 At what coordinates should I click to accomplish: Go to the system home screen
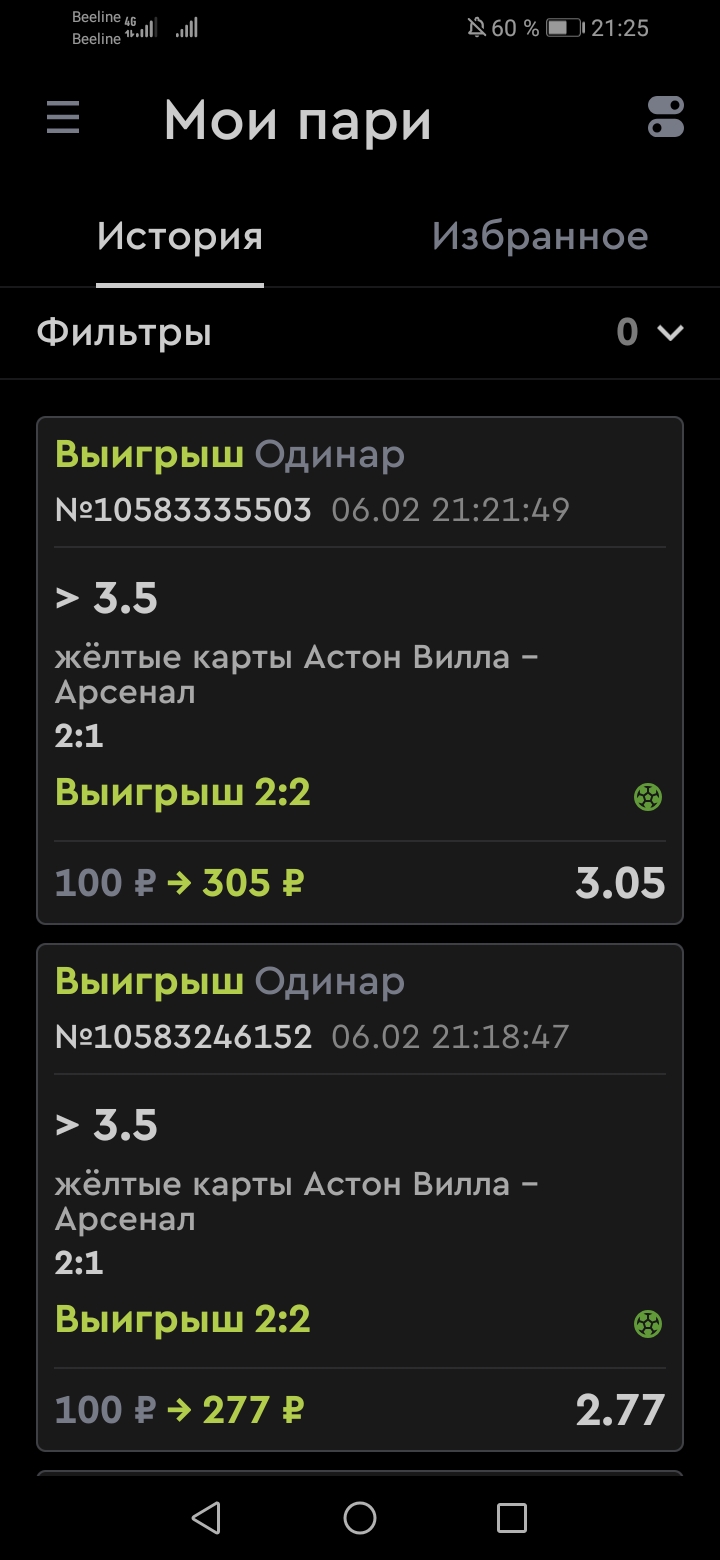click(360, 1518)
